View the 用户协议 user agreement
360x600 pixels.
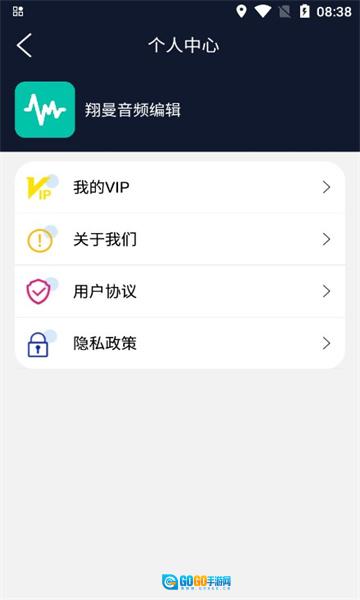coord(180,292)
